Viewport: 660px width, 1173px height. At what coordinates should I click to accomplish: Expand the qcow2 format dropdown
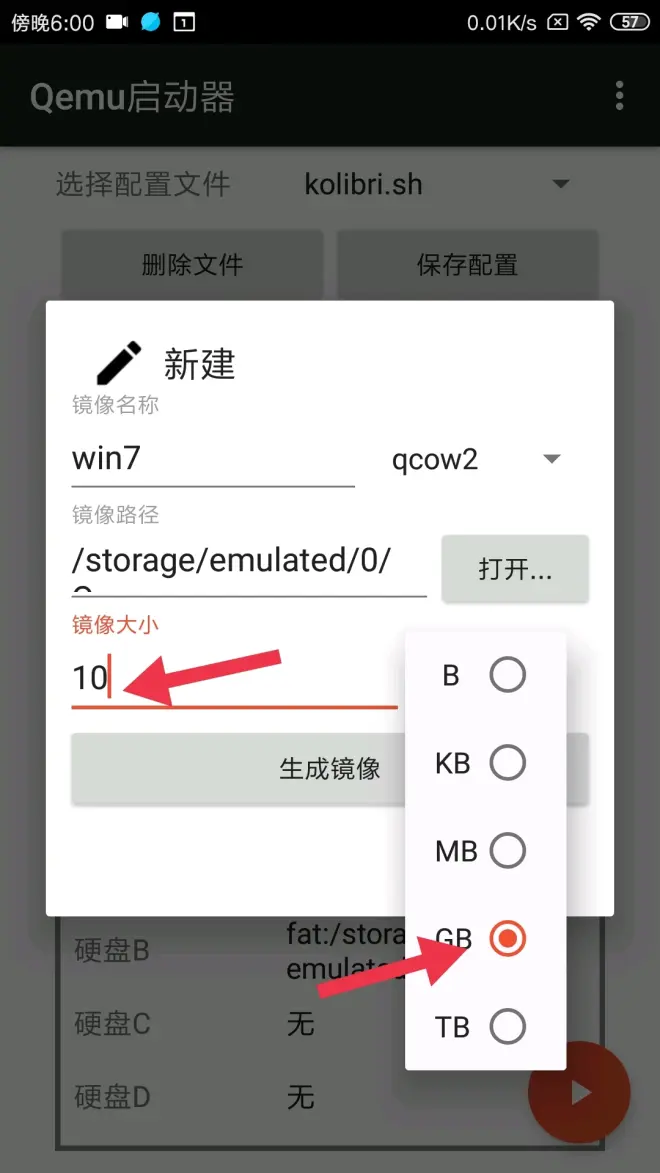pos(476,459)
